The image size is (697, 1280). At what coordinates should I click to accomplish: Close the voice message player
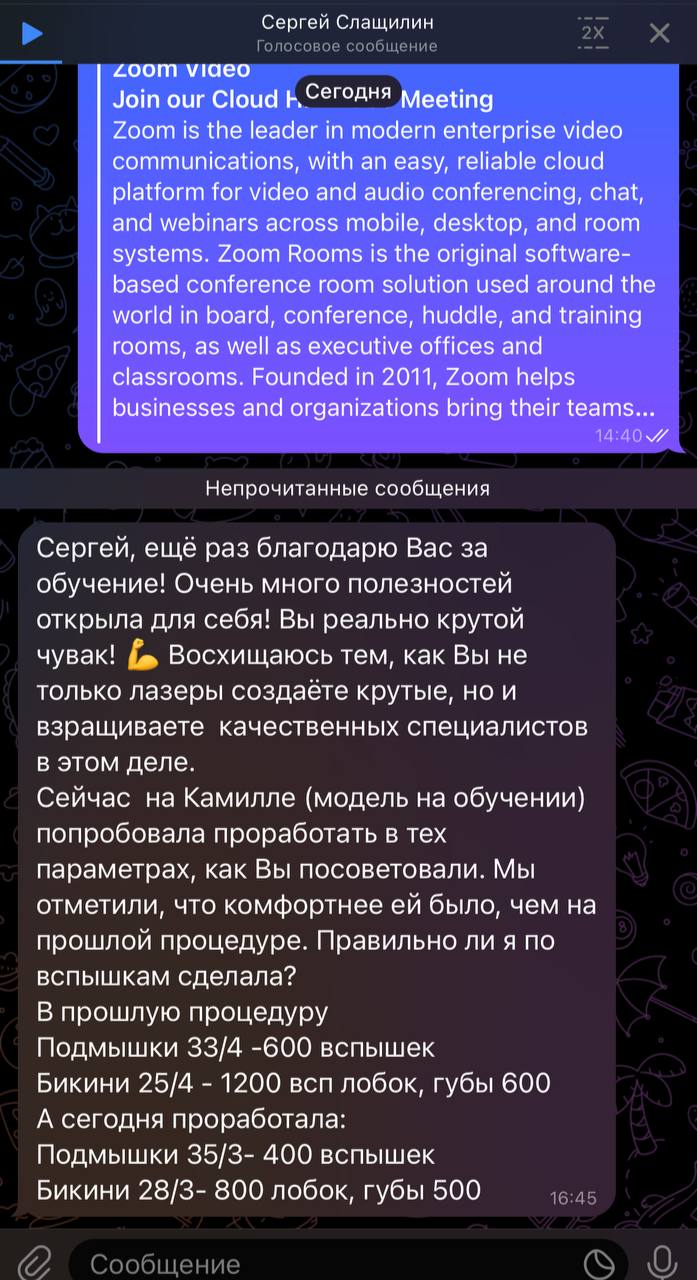click(660, 33)
